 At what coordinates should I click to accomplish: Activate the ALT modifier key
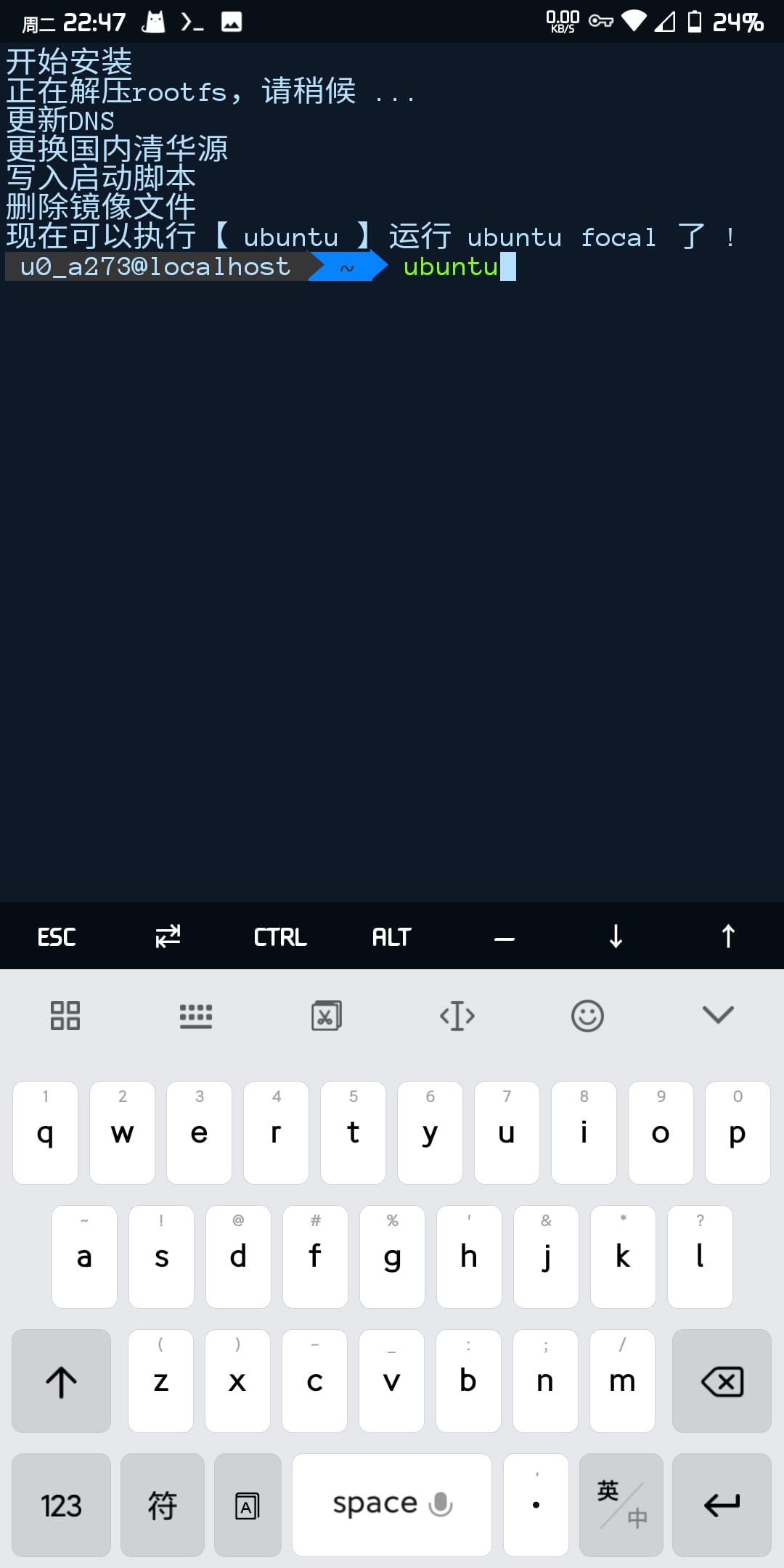(392, 936)
